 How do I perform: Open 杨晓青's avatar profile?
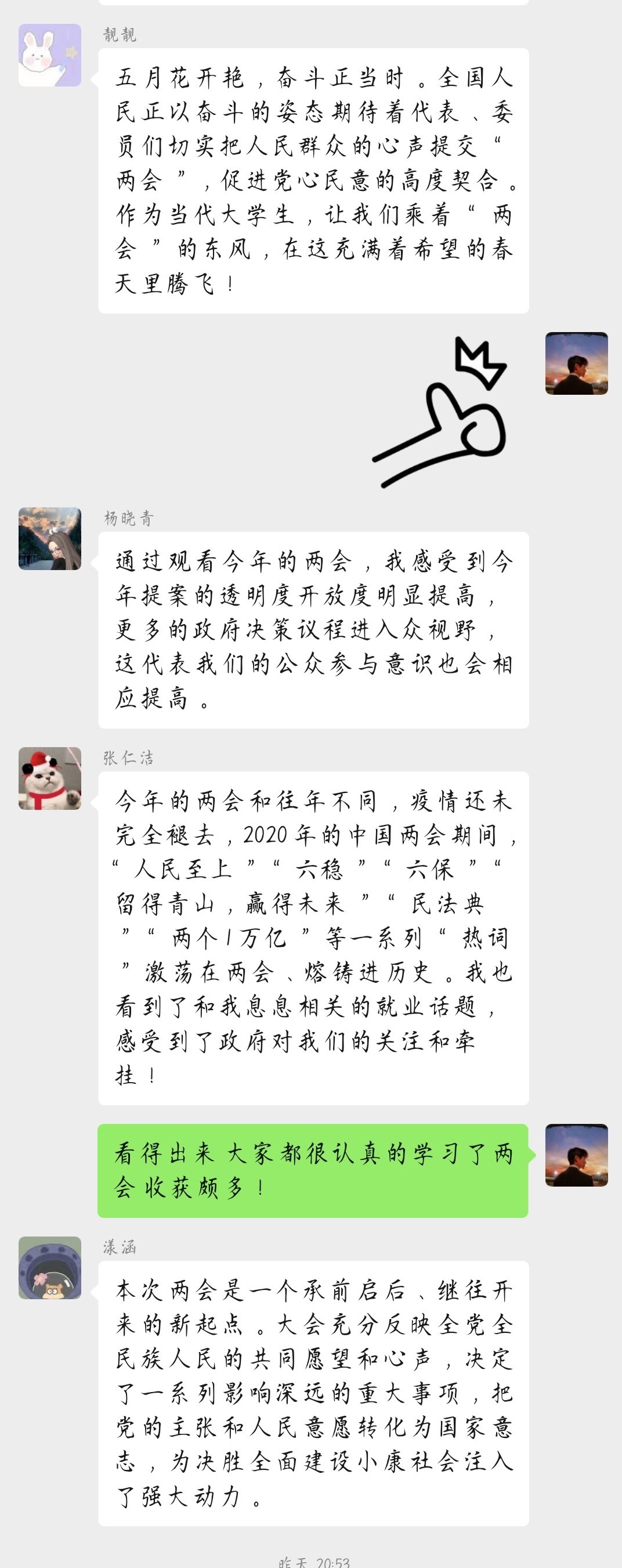[x=50, y=539]
